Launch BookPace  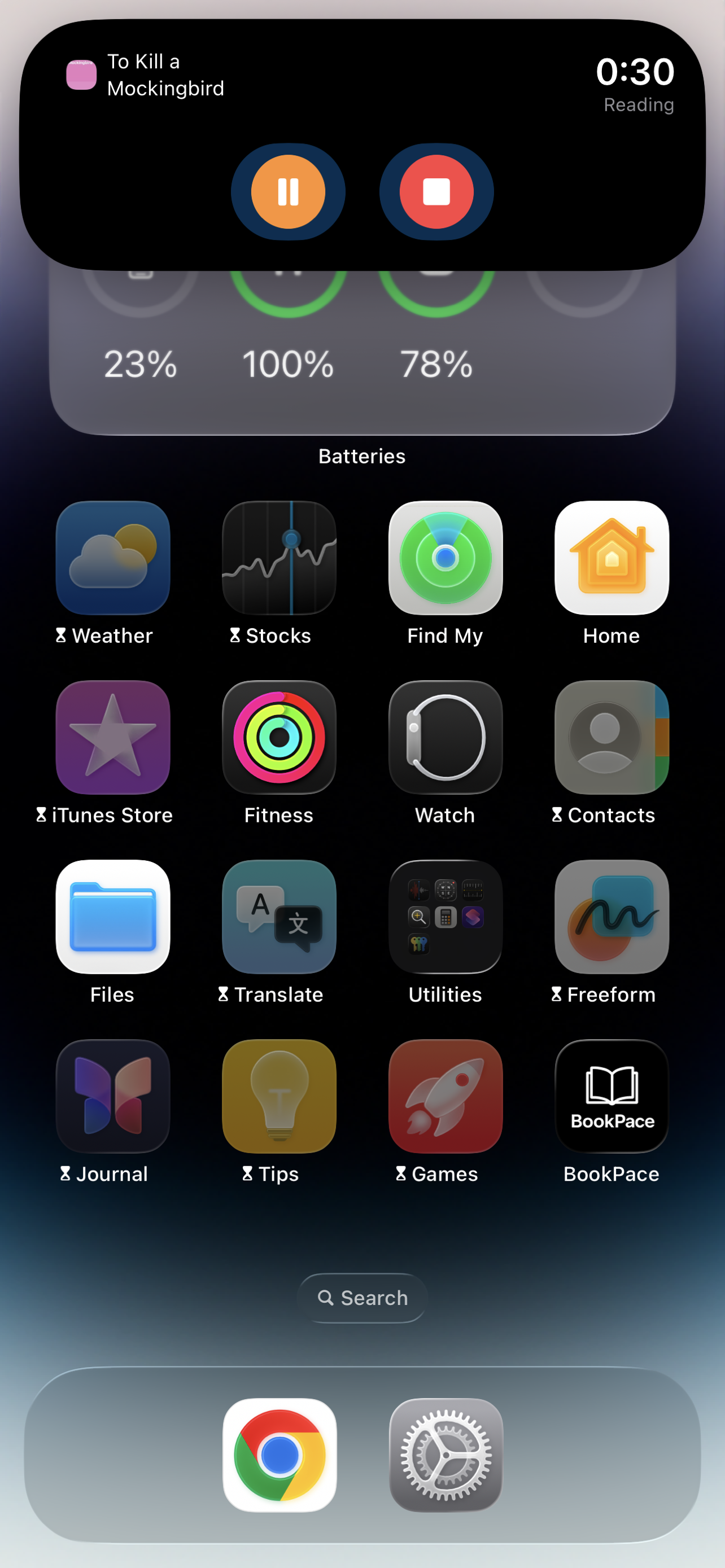[x=611, y=1096]
